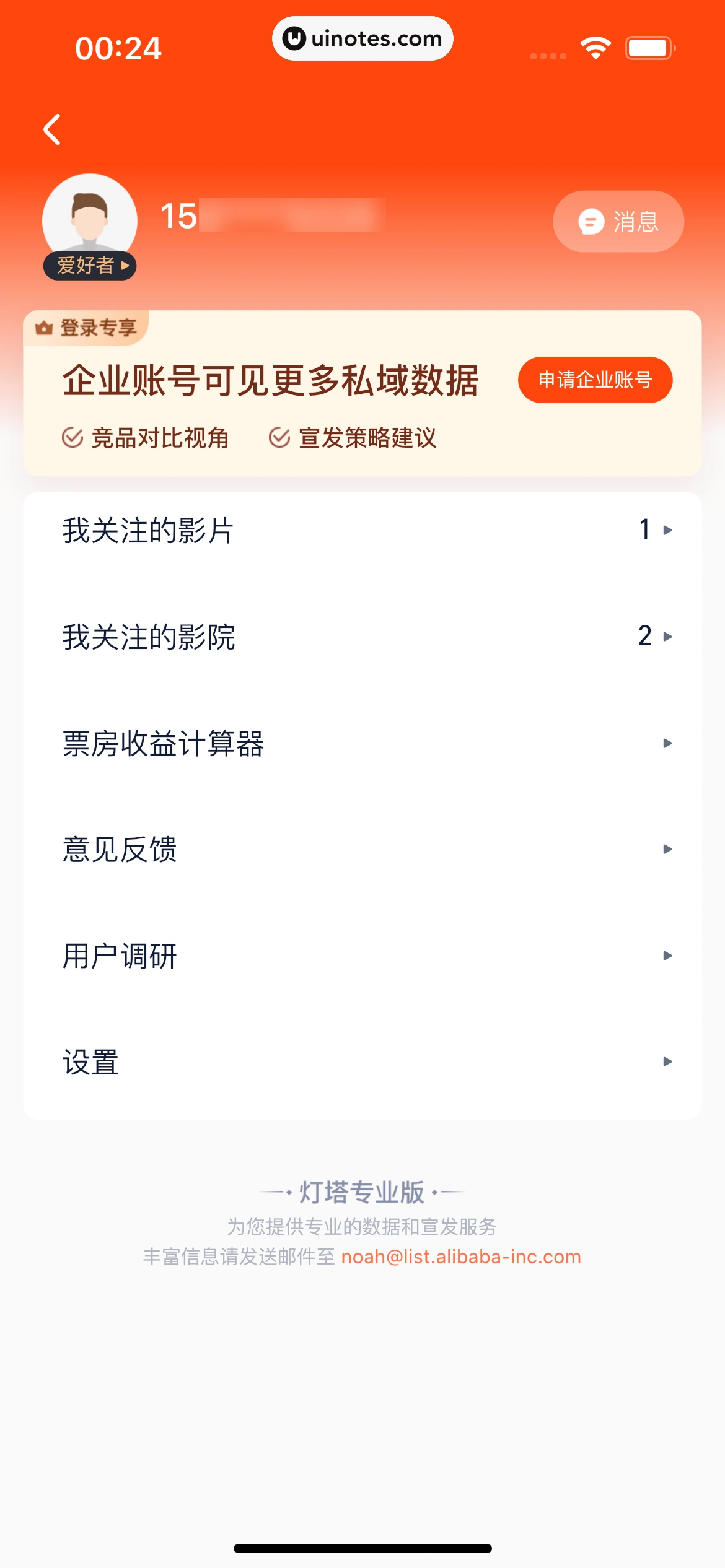Tap the noah@list.alibaba-inc.com email link
Screen dimensions: 725x1568
[461, 1257]
